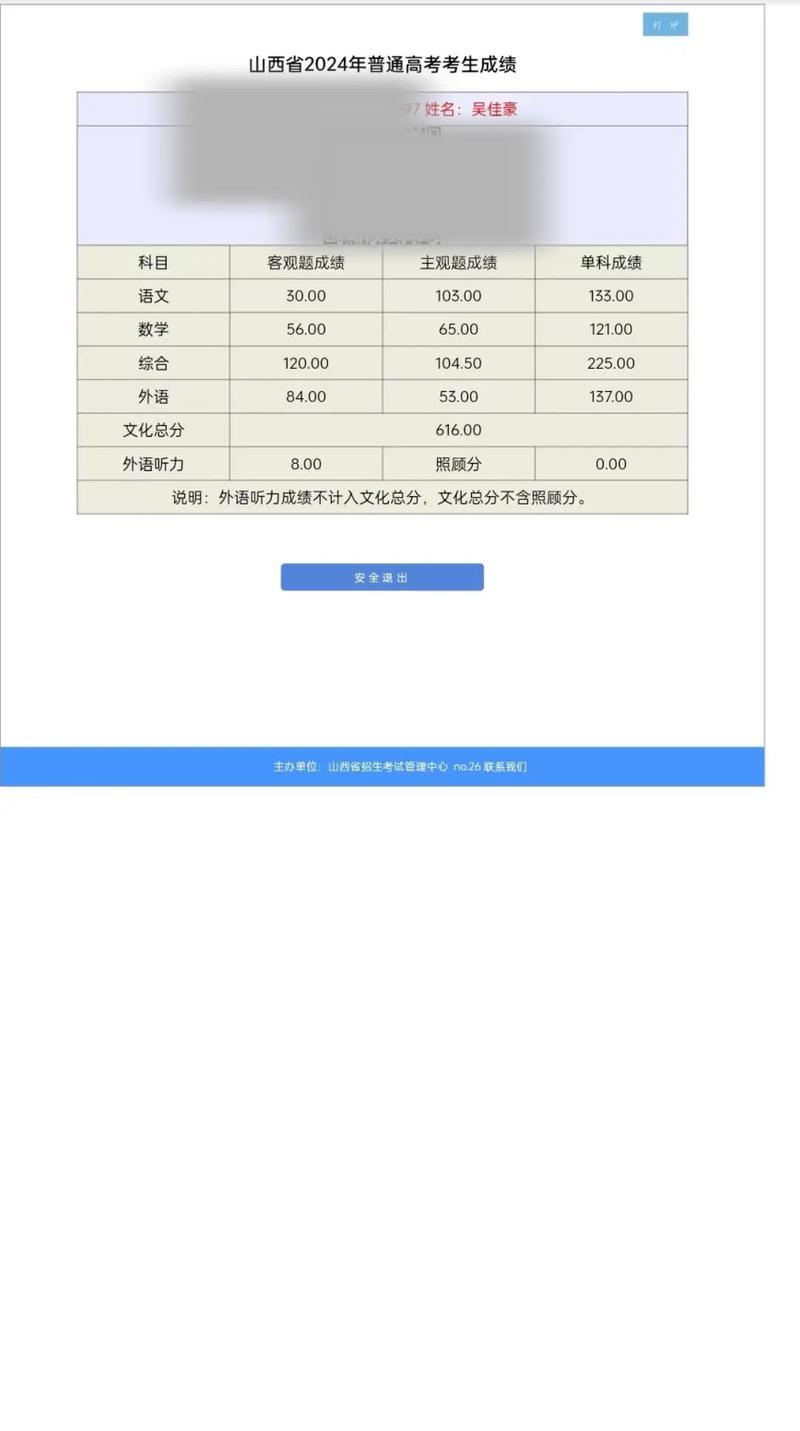Select the 科目 column header

pos(152,263)
